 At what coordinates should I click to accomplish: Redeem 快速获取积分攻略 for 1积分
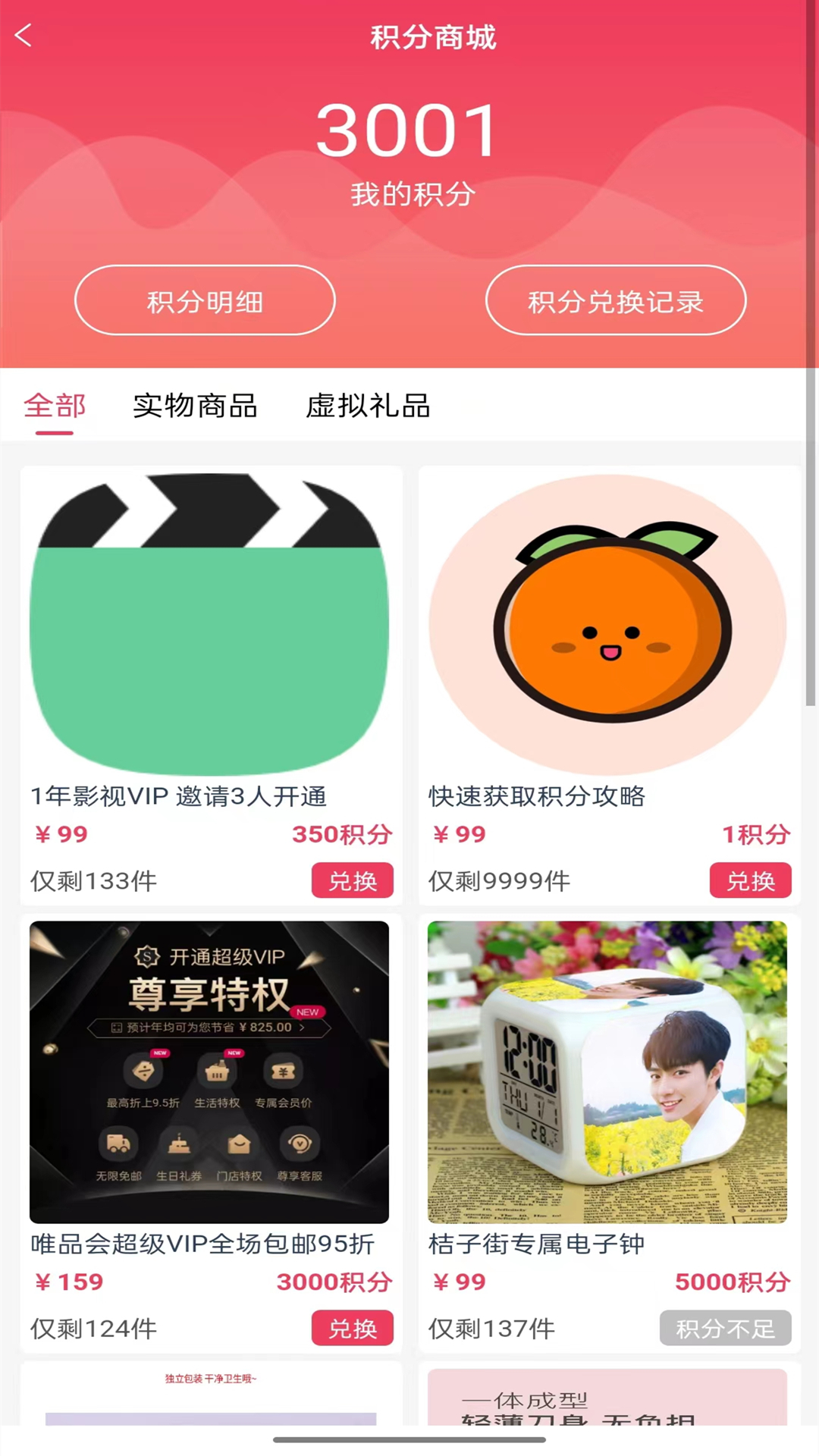(x=750, y=880)
